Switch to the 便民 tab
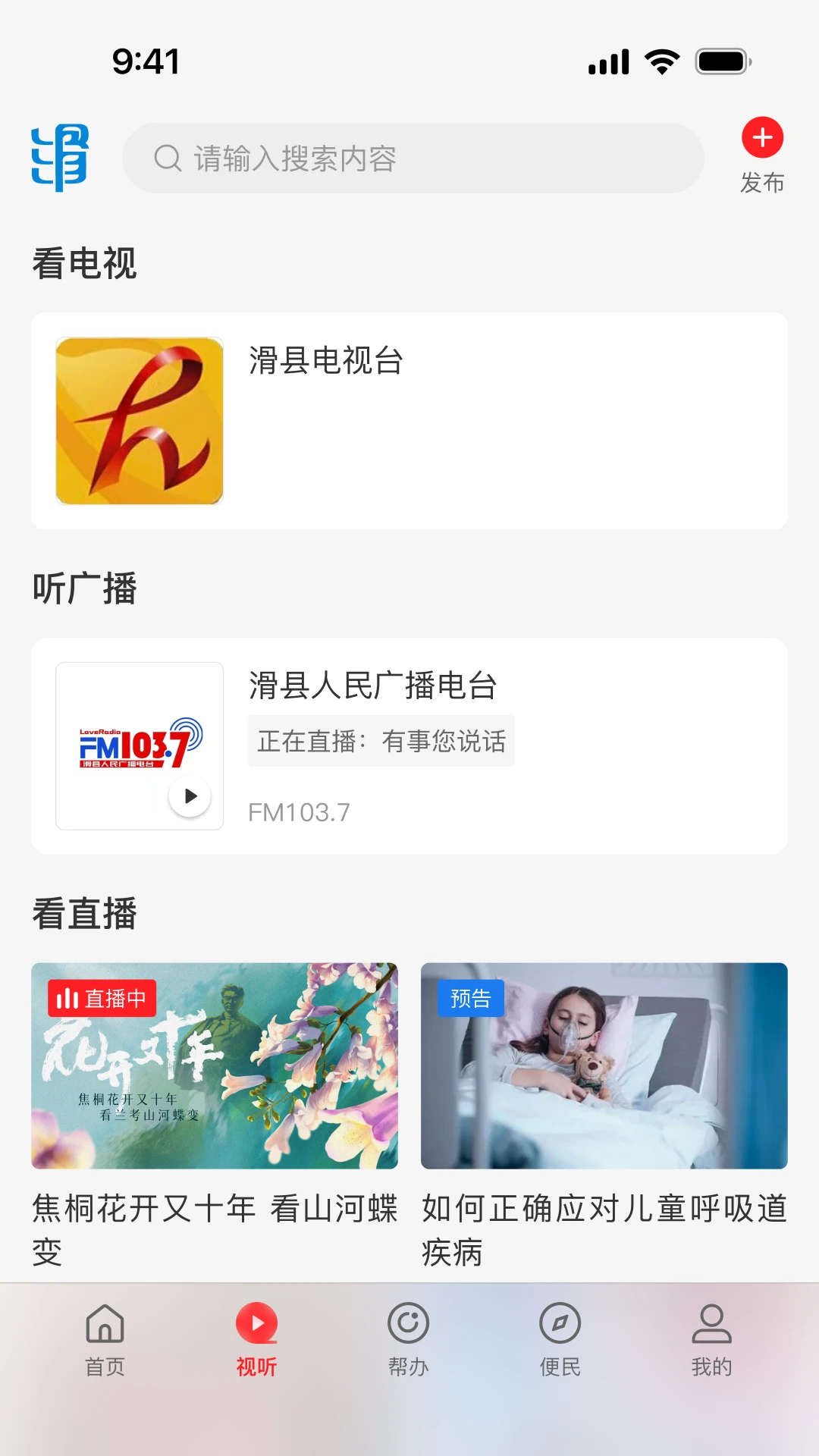The image size is (819, 1456). pos(560,1339)
